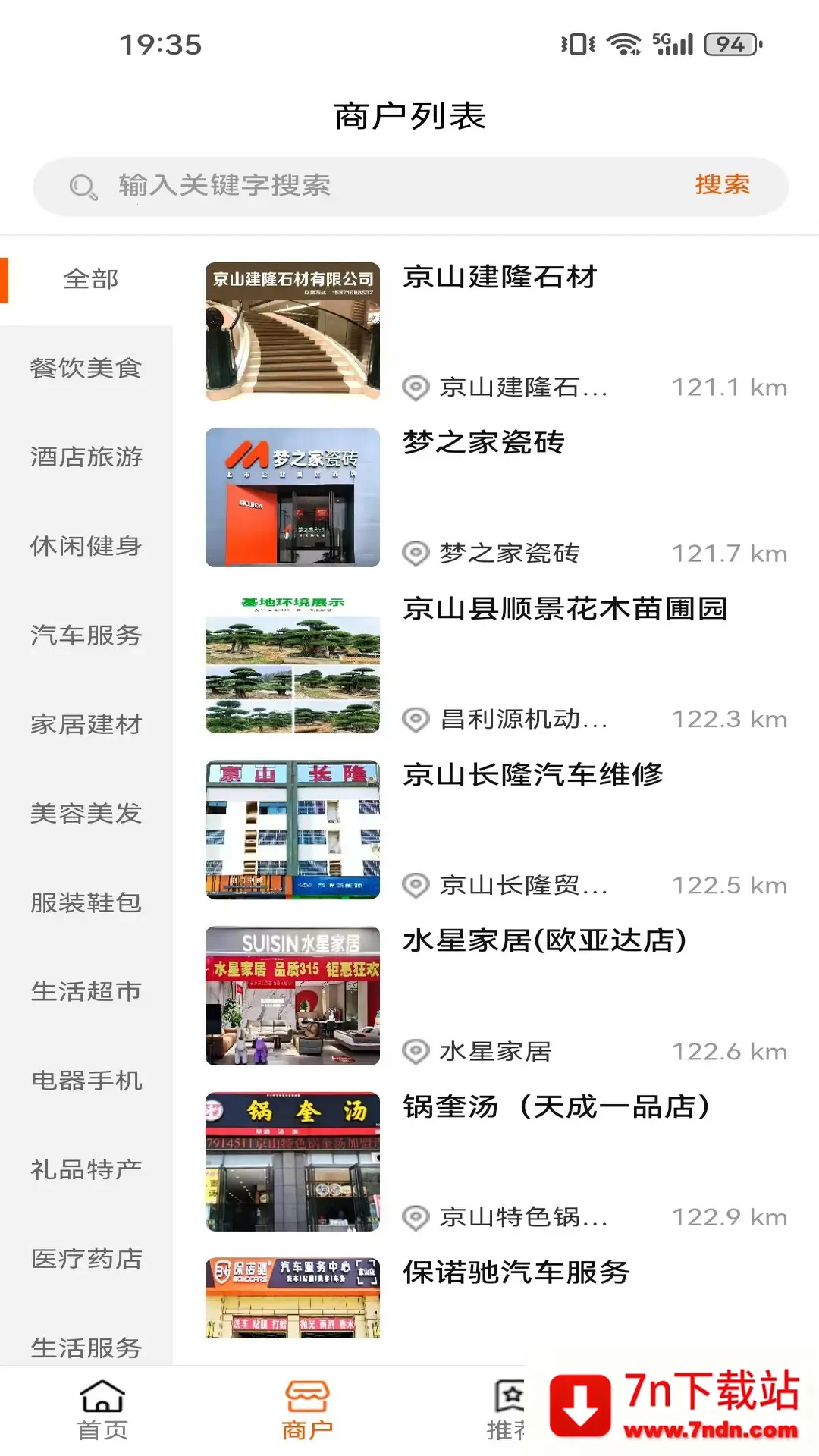Filter by 餐饮美食 category
819x1456 pixels.
[86, 369]
